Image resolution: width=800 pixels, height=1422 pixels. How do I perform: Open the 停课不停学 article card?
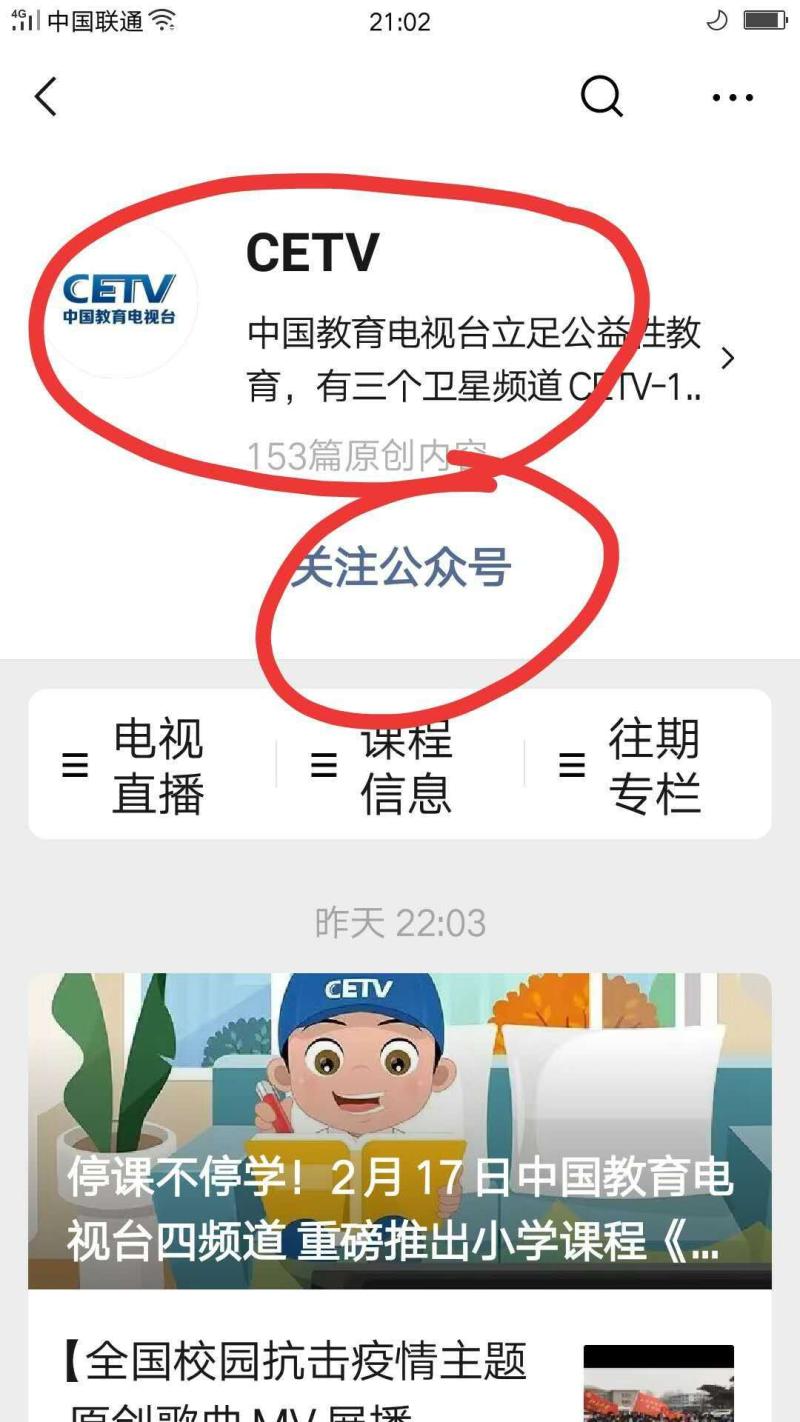pyautogui.click(x=400, y=1130)
